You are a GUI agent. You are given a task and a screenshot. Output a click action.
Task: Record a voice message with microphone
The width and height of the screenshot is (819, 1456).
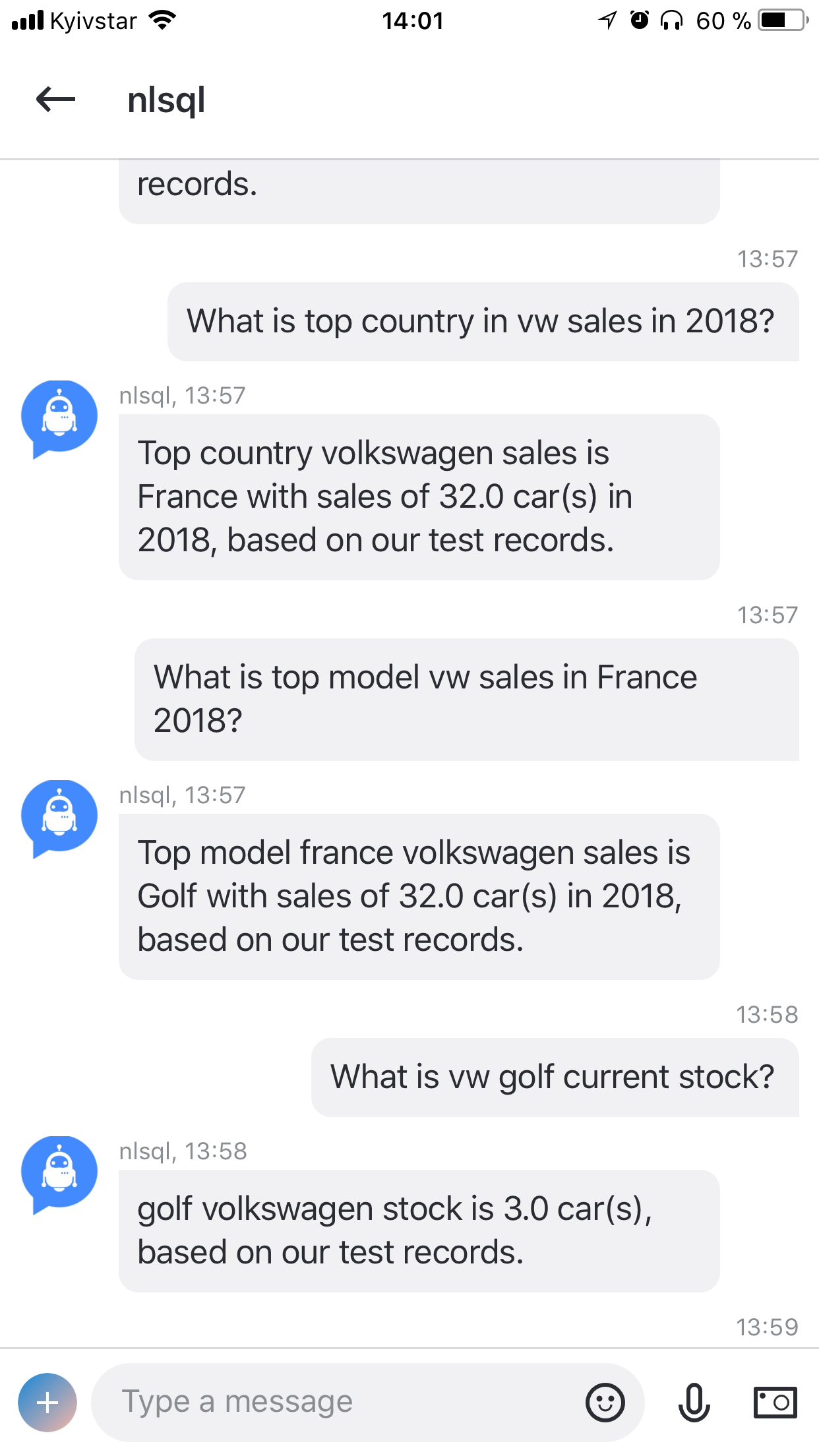tap(694, 1403)
